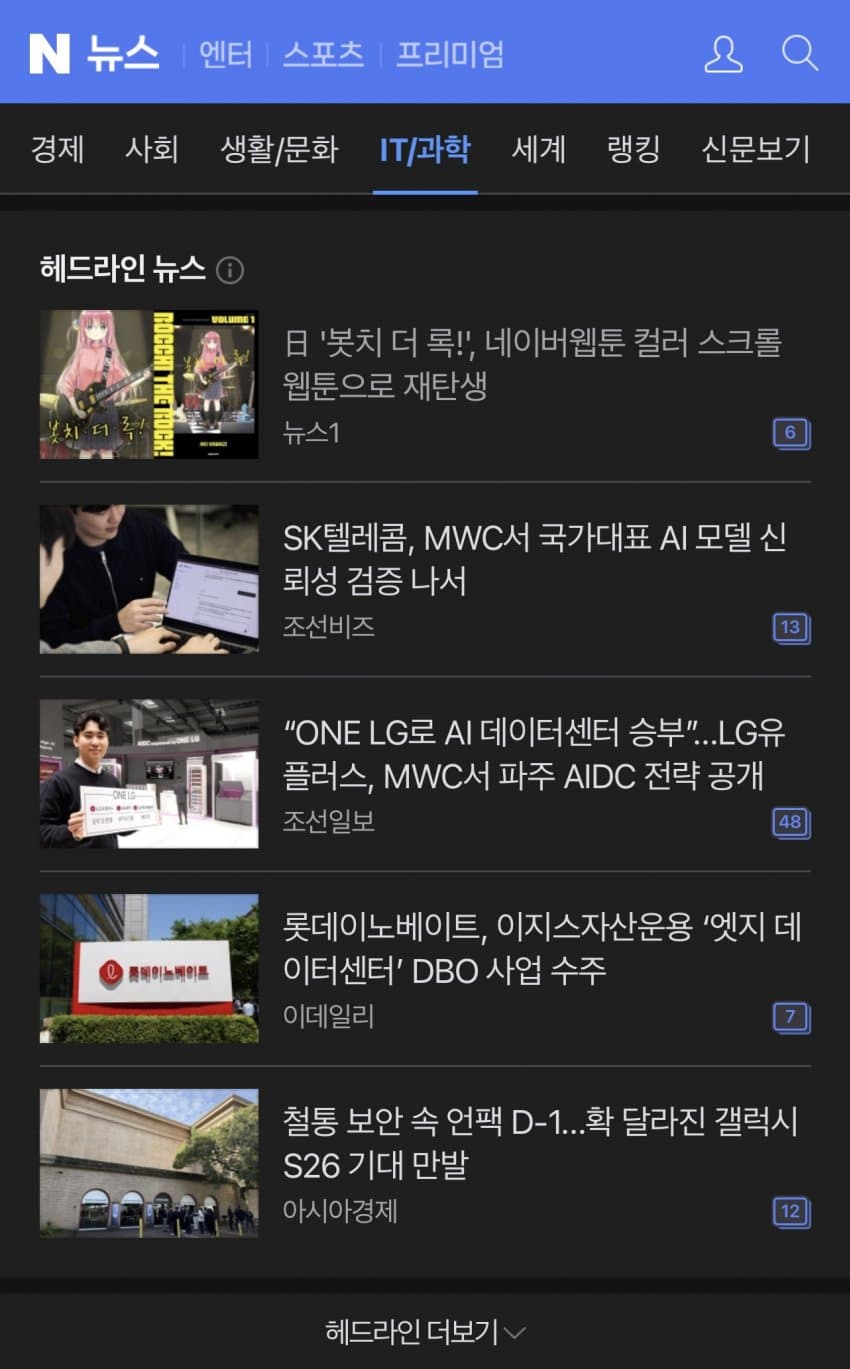The image size is (850, 1369).
Task: Open the 세계 tab
Action: [x=539, y=150]
